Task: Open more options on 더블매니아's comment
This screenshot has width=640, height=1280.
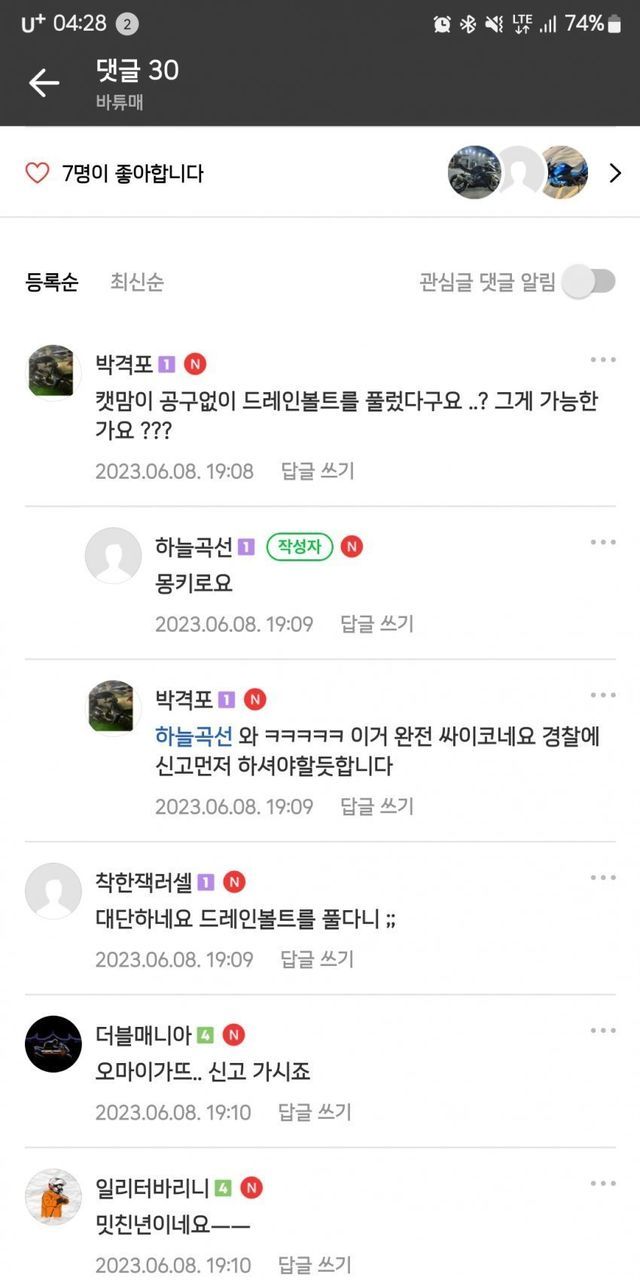Action: (603, 1031)
